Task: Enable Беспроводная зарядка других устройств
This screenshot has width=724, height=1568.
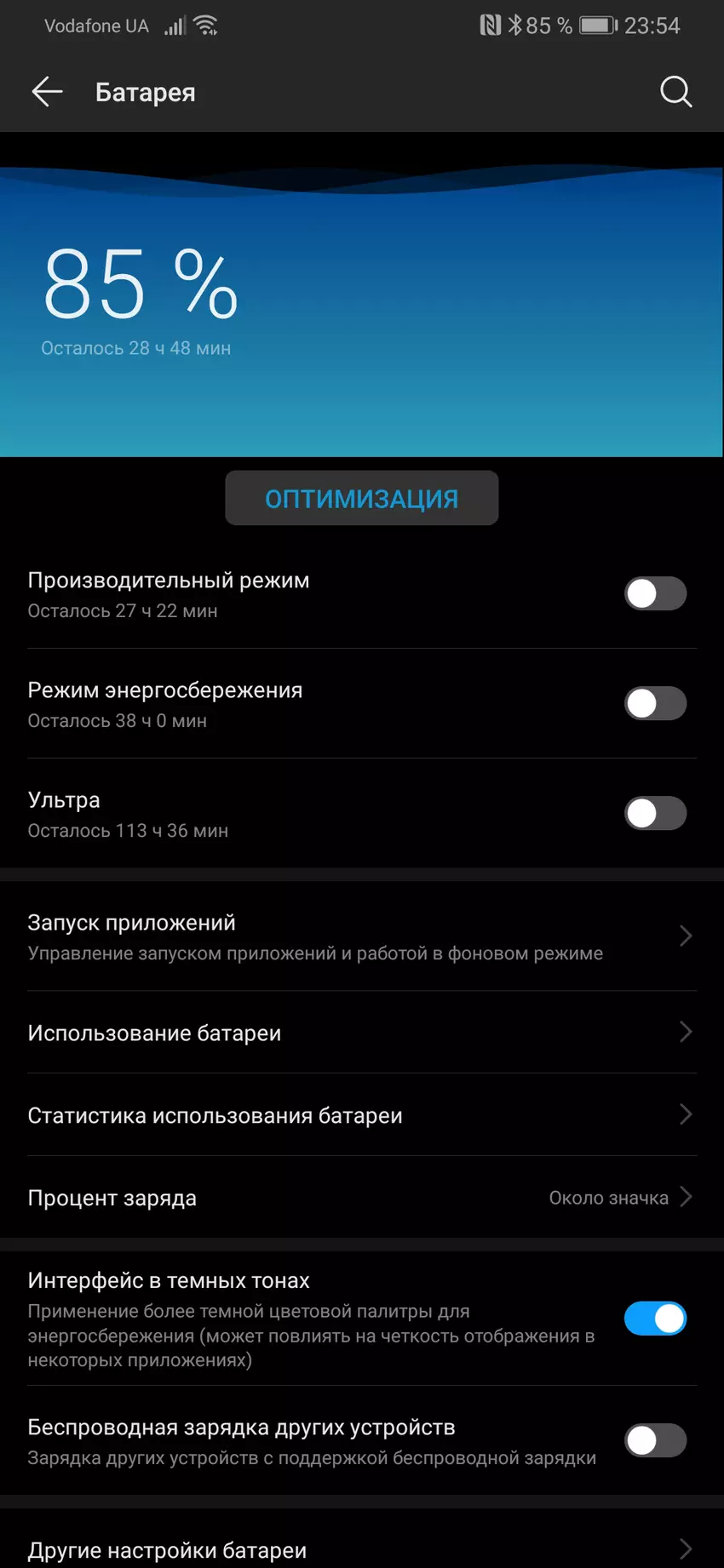Action: tap(654, 1440)
